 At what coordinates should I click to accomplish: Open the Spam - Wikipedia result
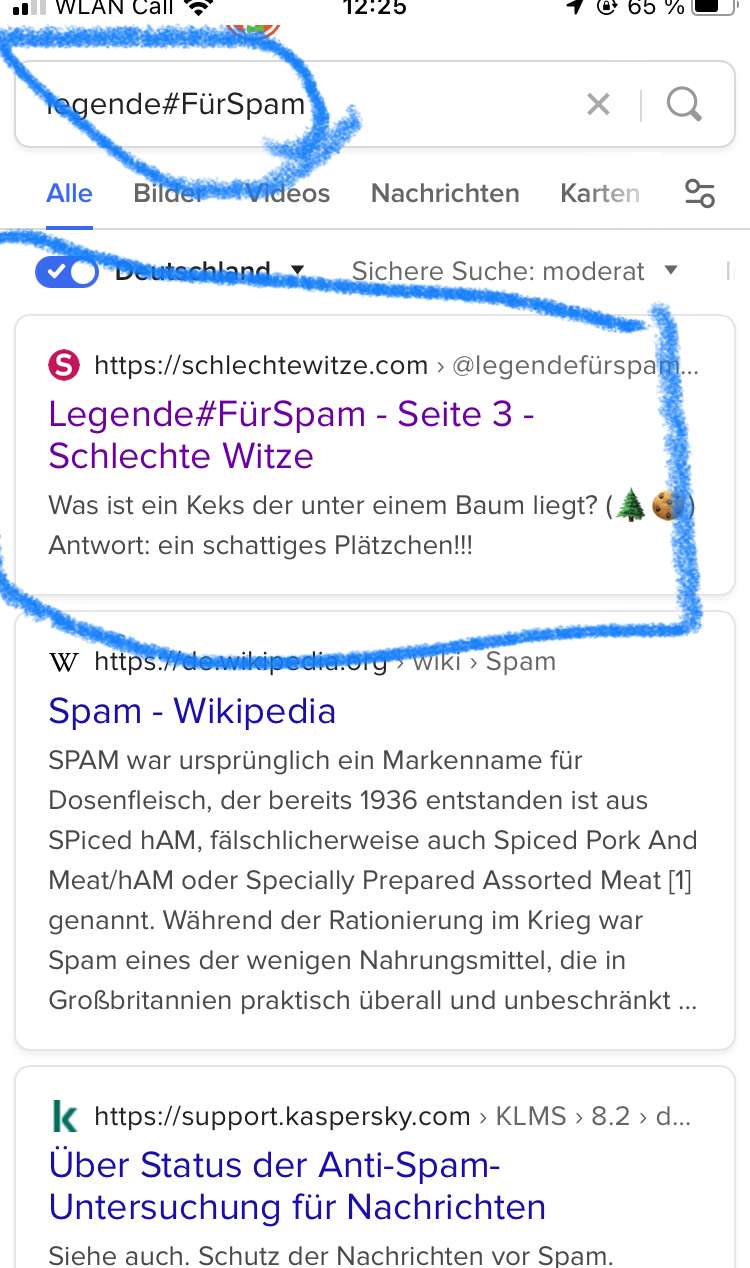pyautogui.click(x=192, y=711)
